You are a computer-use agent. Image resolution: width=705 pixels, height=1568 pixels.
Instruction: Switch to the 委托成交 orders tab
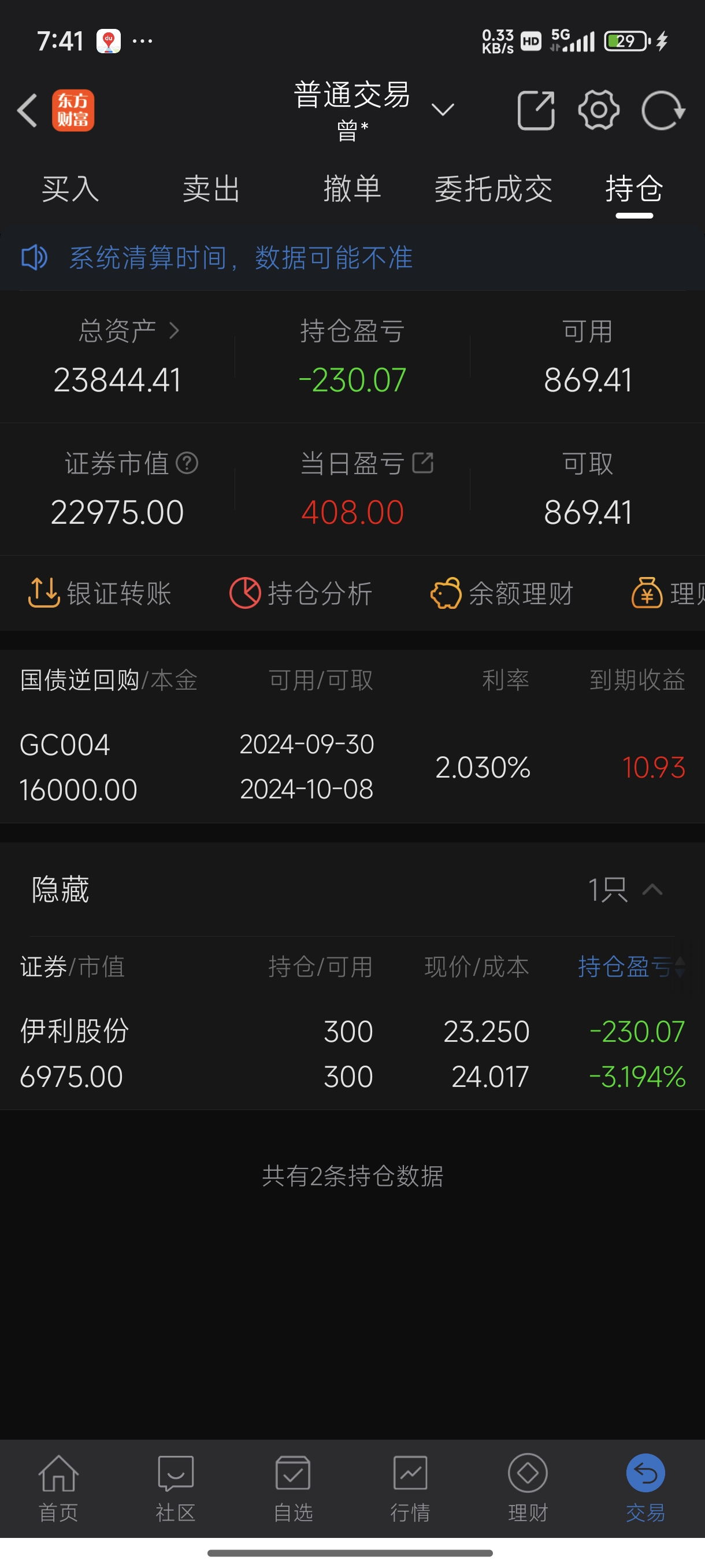[x=495, y=189]
